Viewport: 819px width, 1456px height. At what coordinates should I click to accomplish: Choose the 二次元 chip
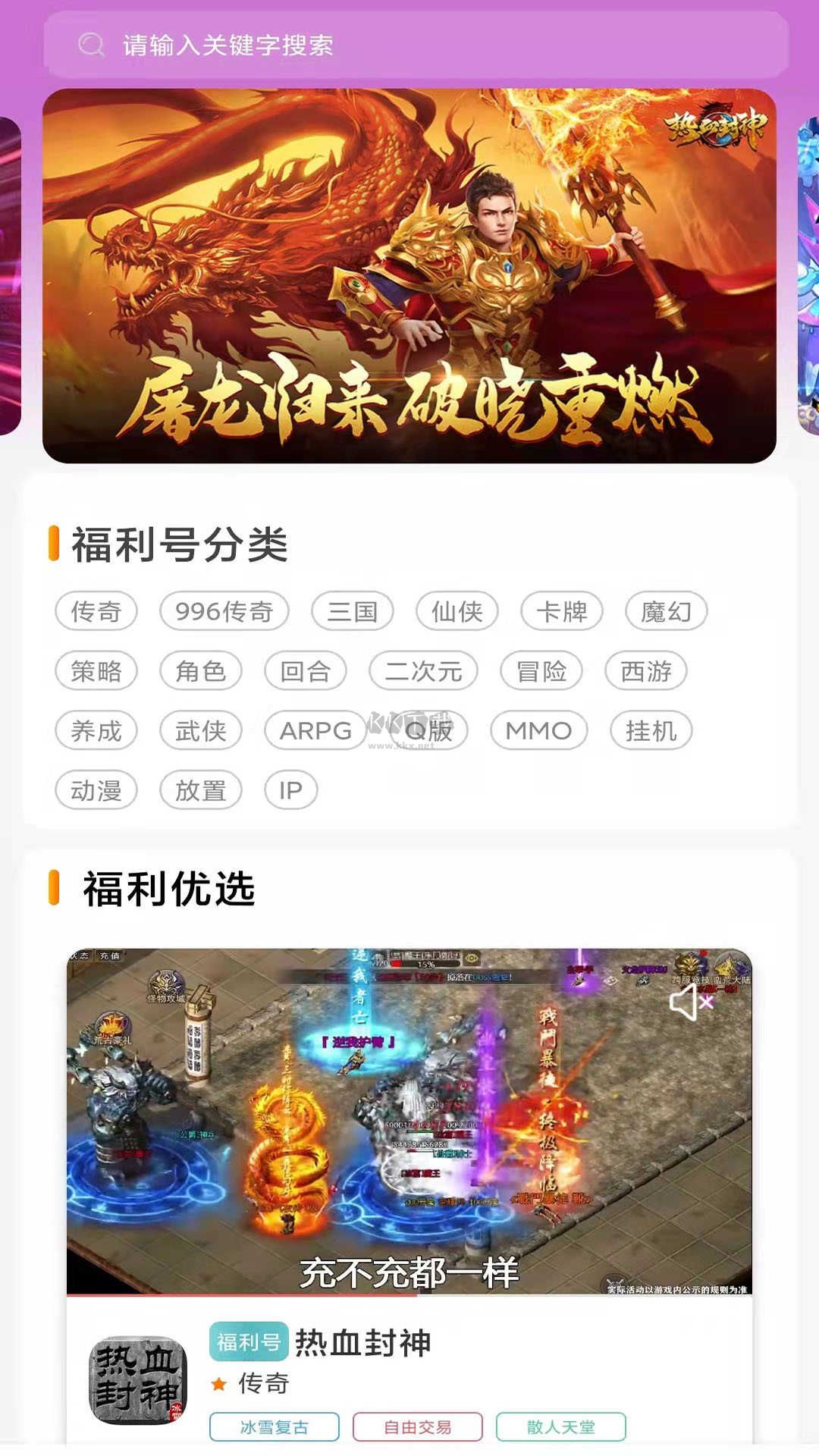pos(423,671)
